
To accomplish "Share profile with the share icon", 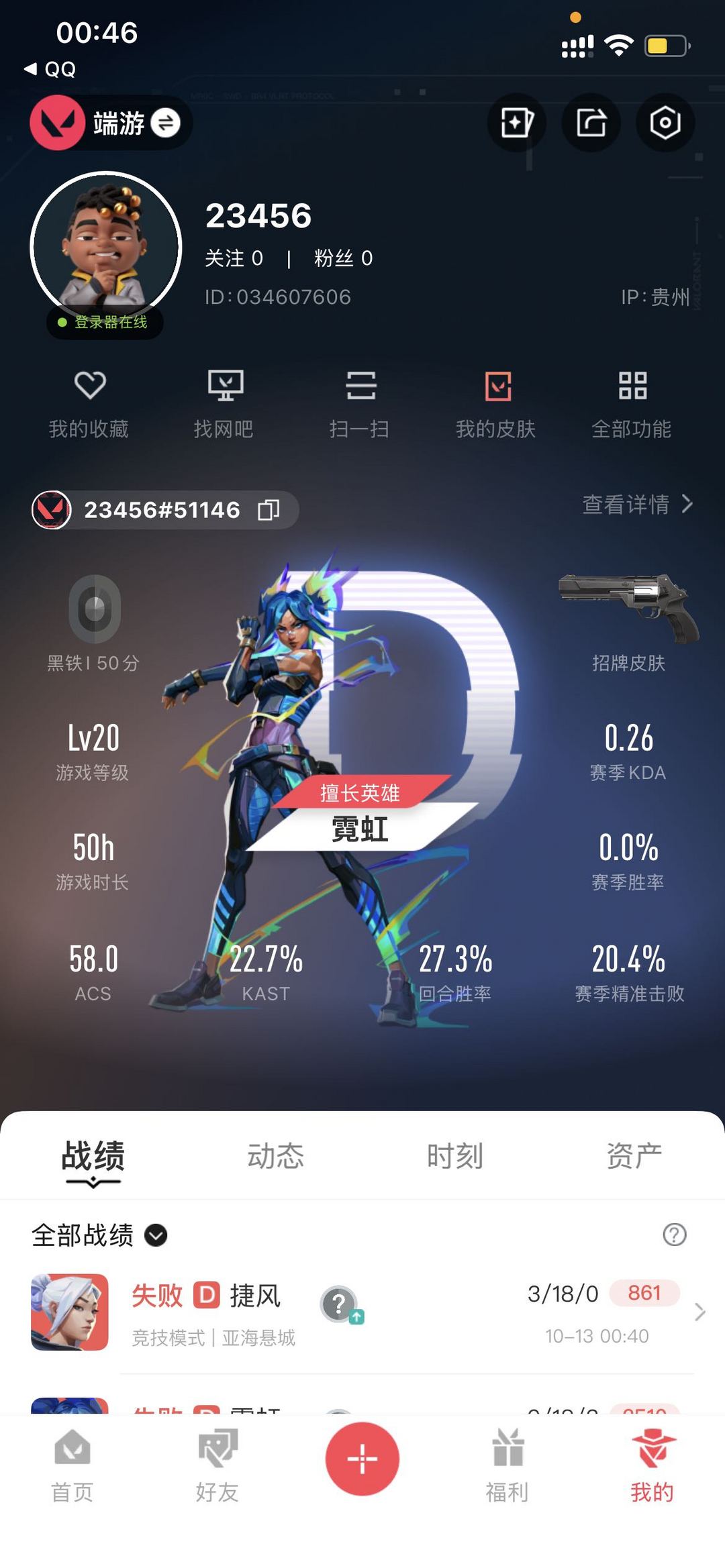I will click(x=591, y=123).
